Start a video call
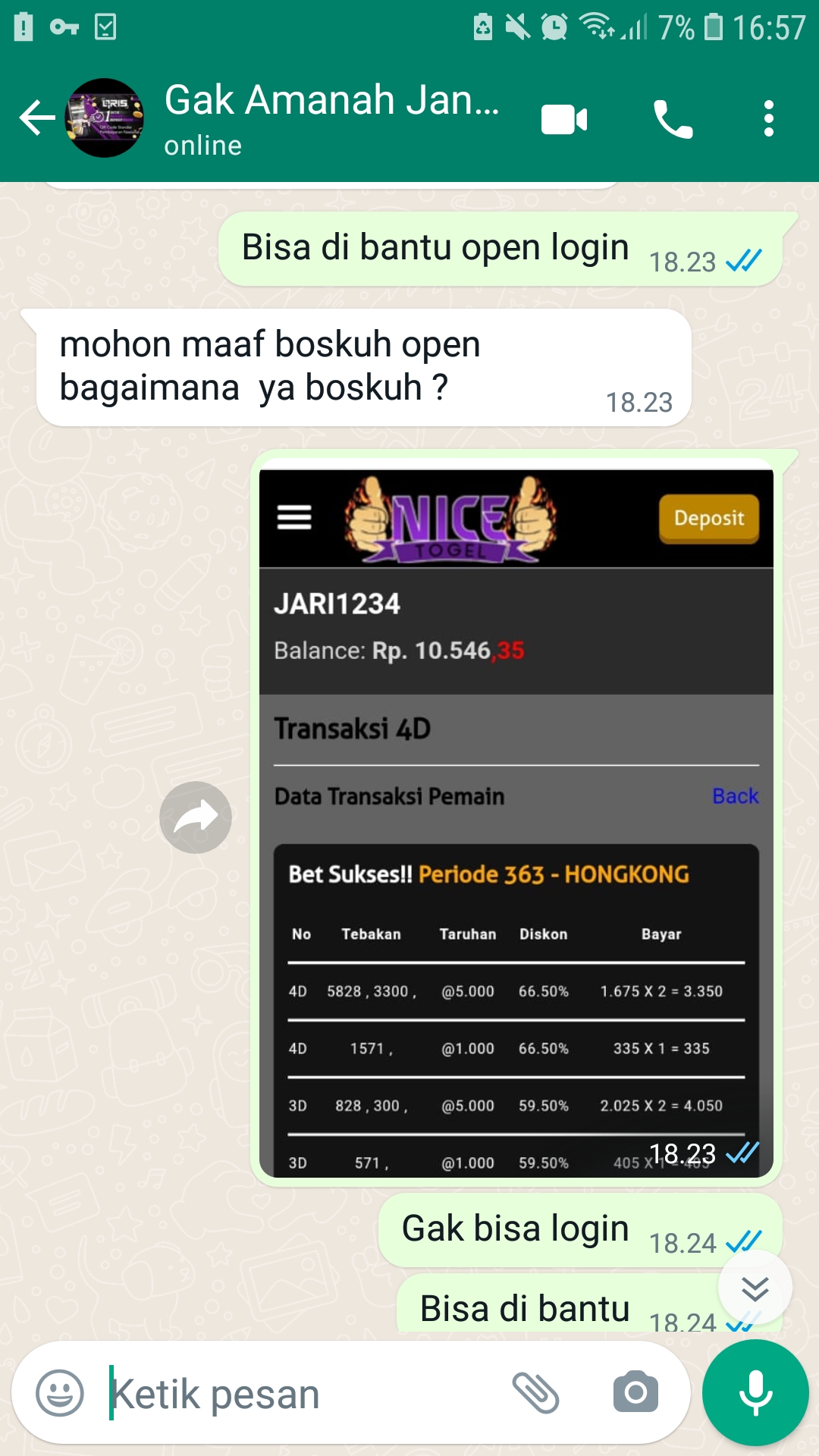This screenshot has height=1456, width=819. [564, 120]
